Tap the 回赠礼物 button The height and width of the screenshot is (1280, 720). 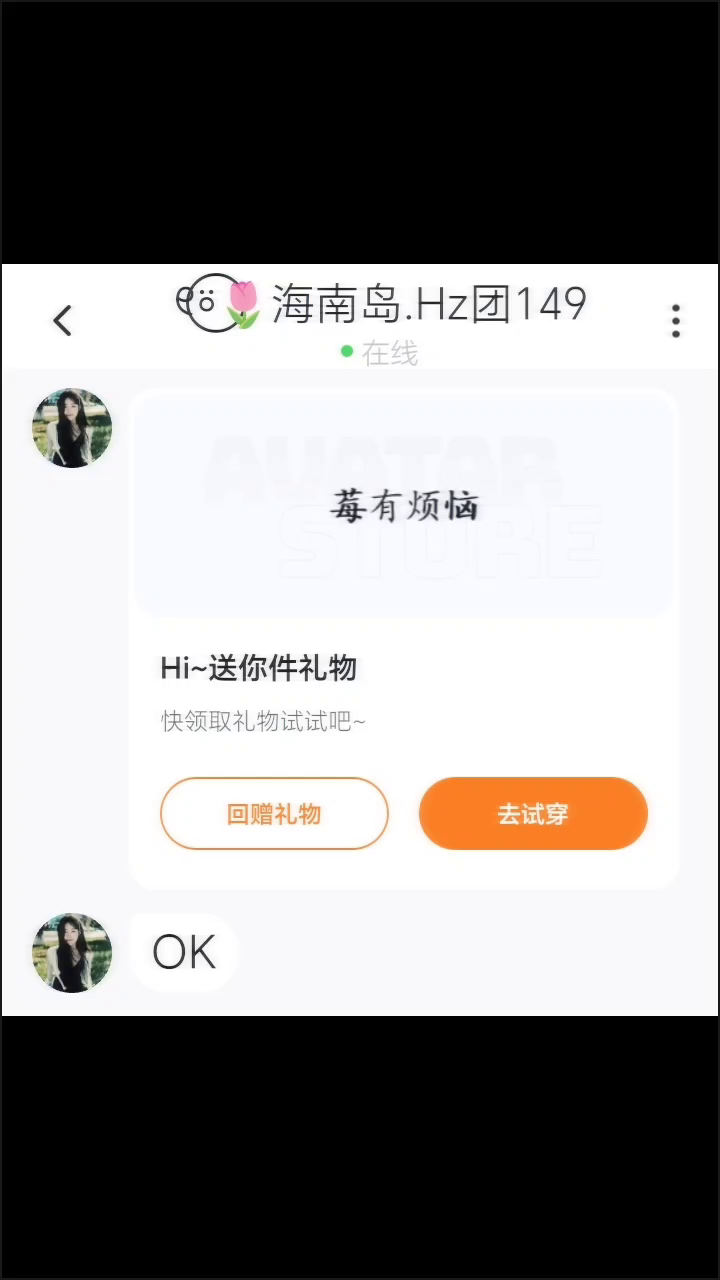[274, 814]
